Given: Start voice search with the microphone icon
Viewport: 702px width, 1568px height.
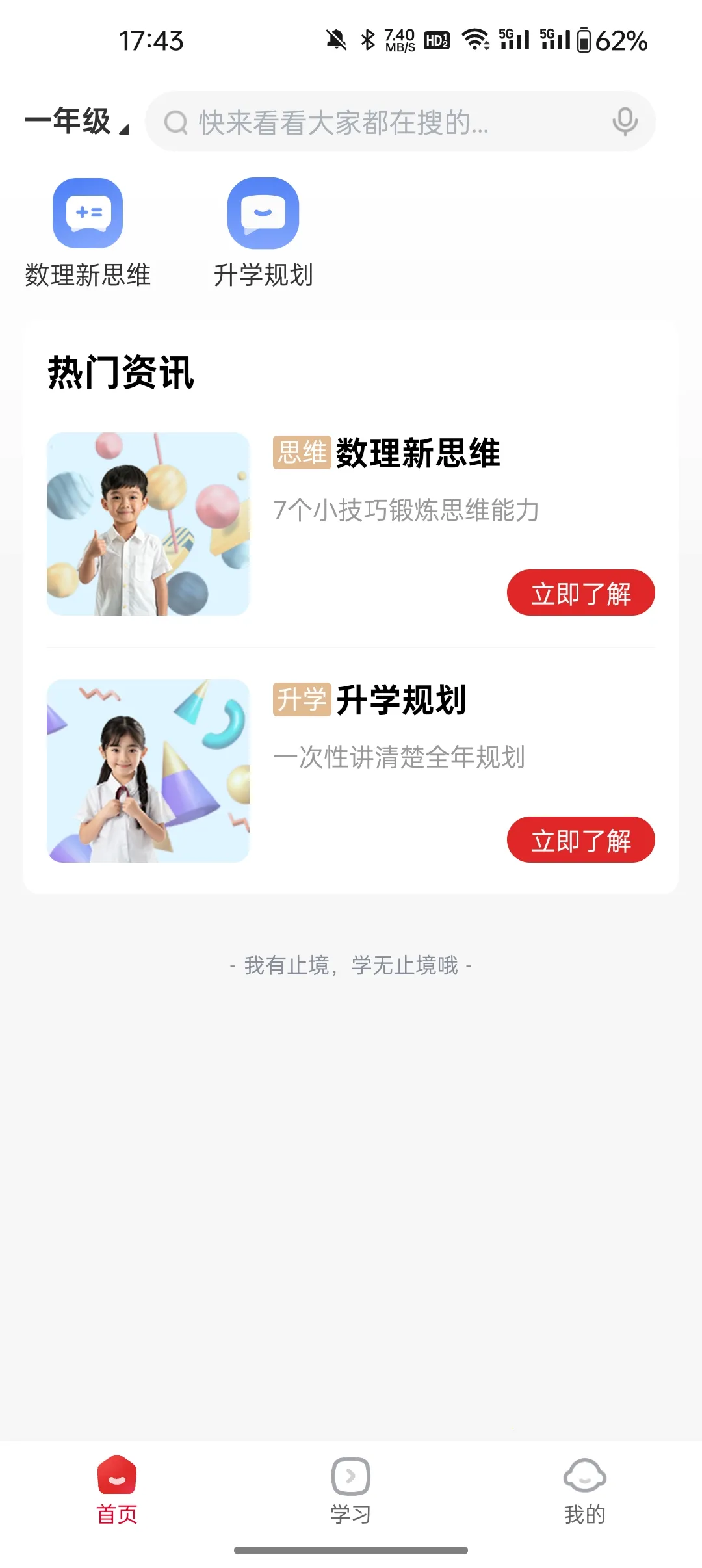Looking at the screenshot, I should point(625,122).
